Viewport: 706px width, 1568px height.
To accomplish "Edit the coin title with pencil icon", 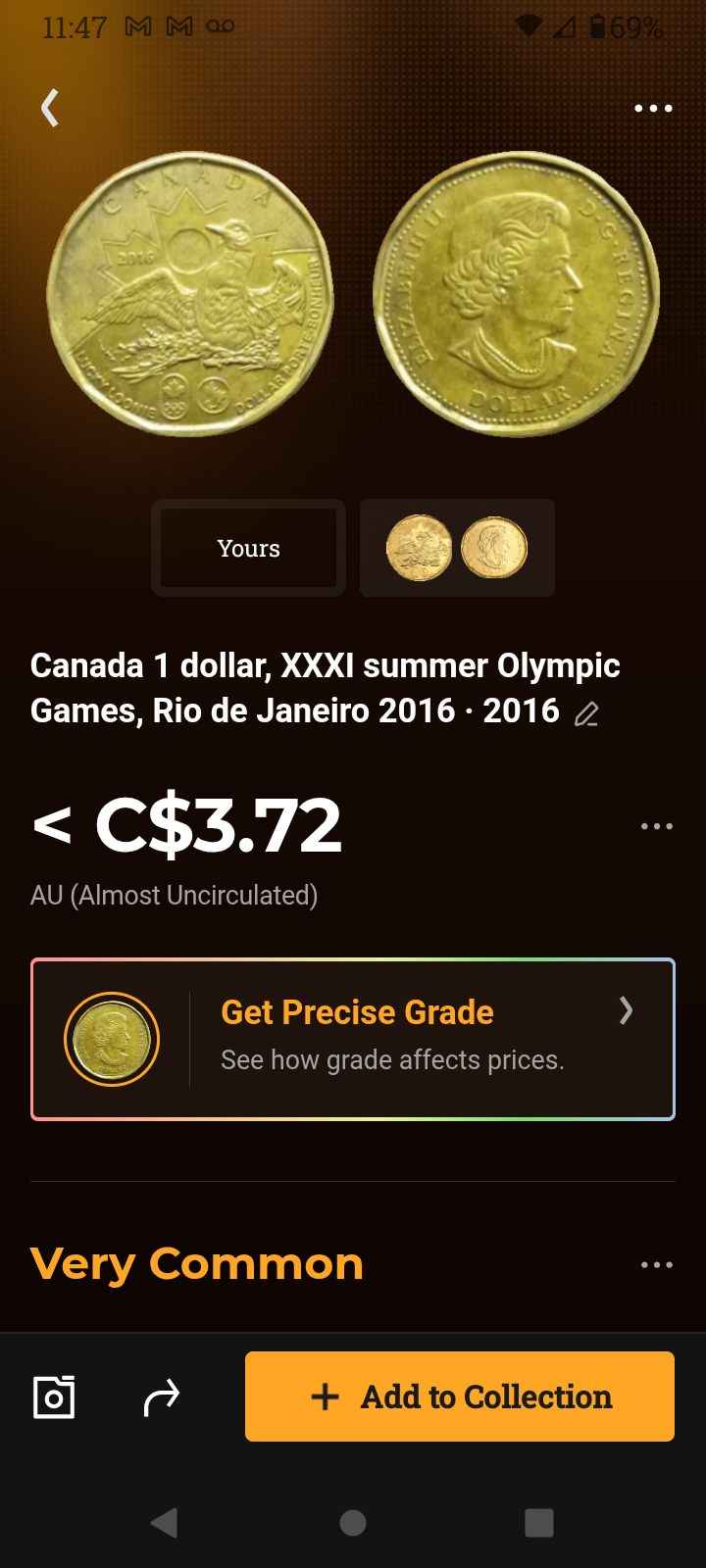I will (586, 713).
